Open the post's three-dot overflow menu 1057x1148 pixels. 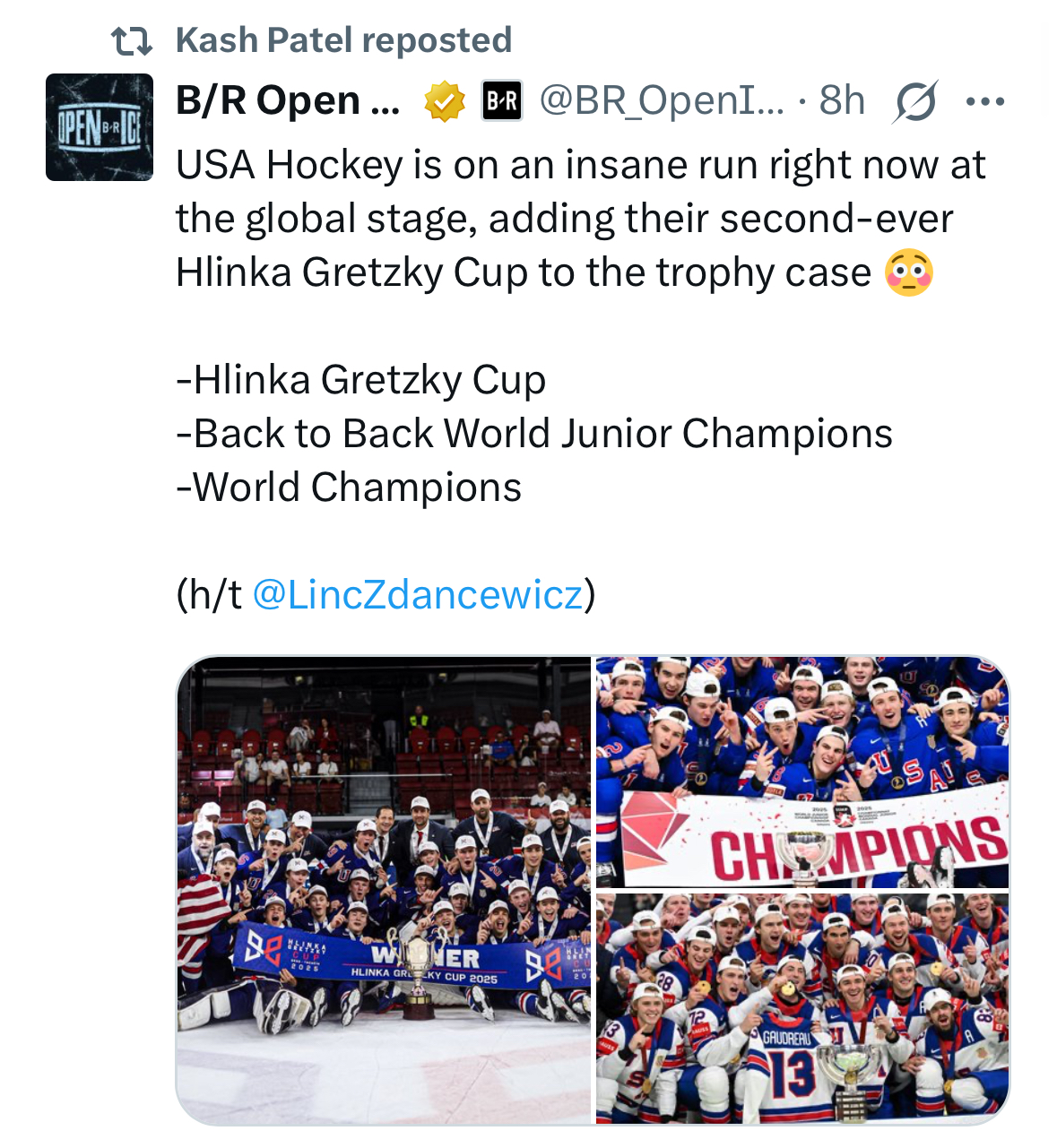click(x=984, y=101)
